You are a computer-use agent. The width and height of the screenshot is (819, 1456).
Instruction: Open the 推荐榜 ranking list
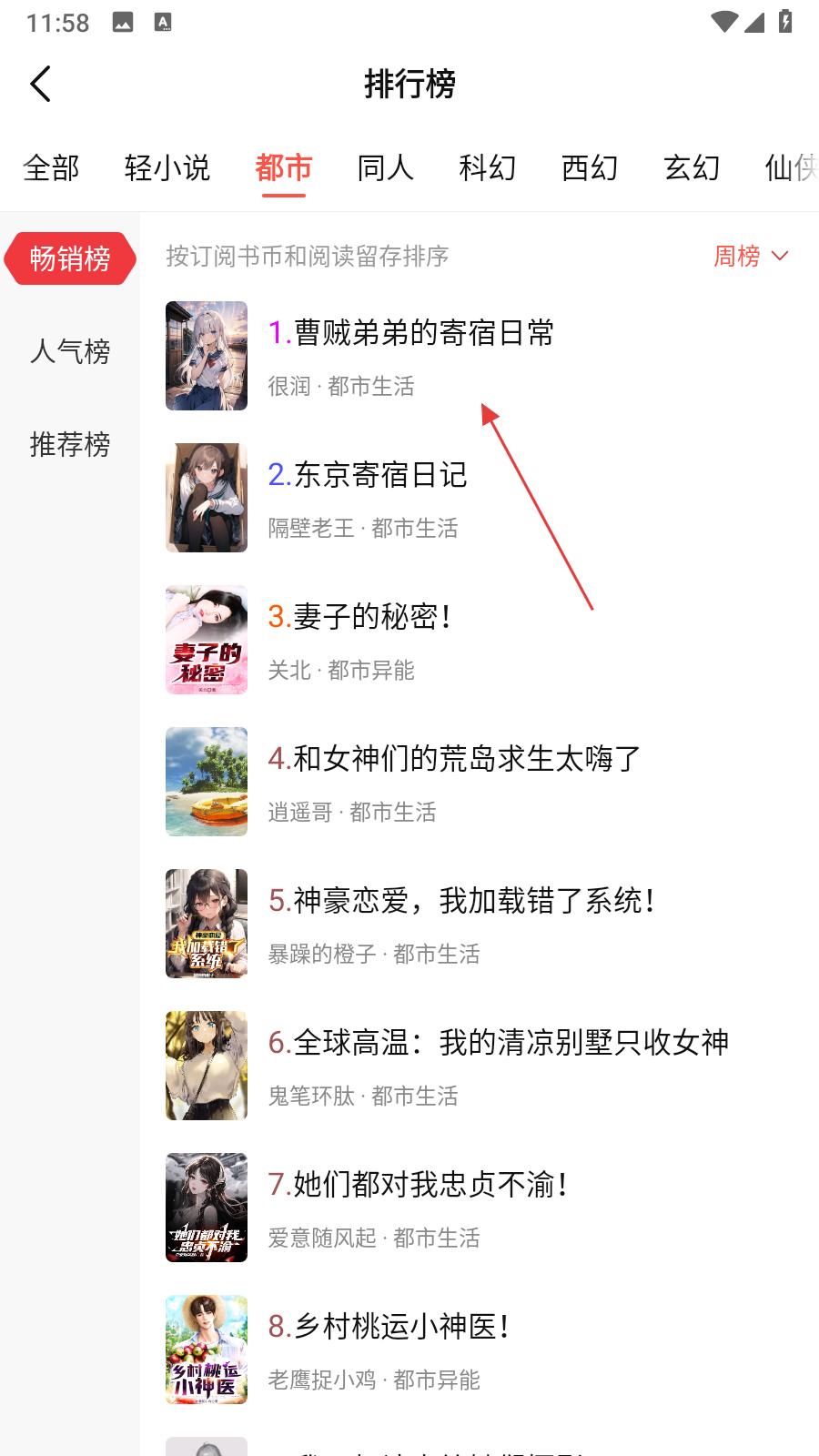(x=70, y=444)
